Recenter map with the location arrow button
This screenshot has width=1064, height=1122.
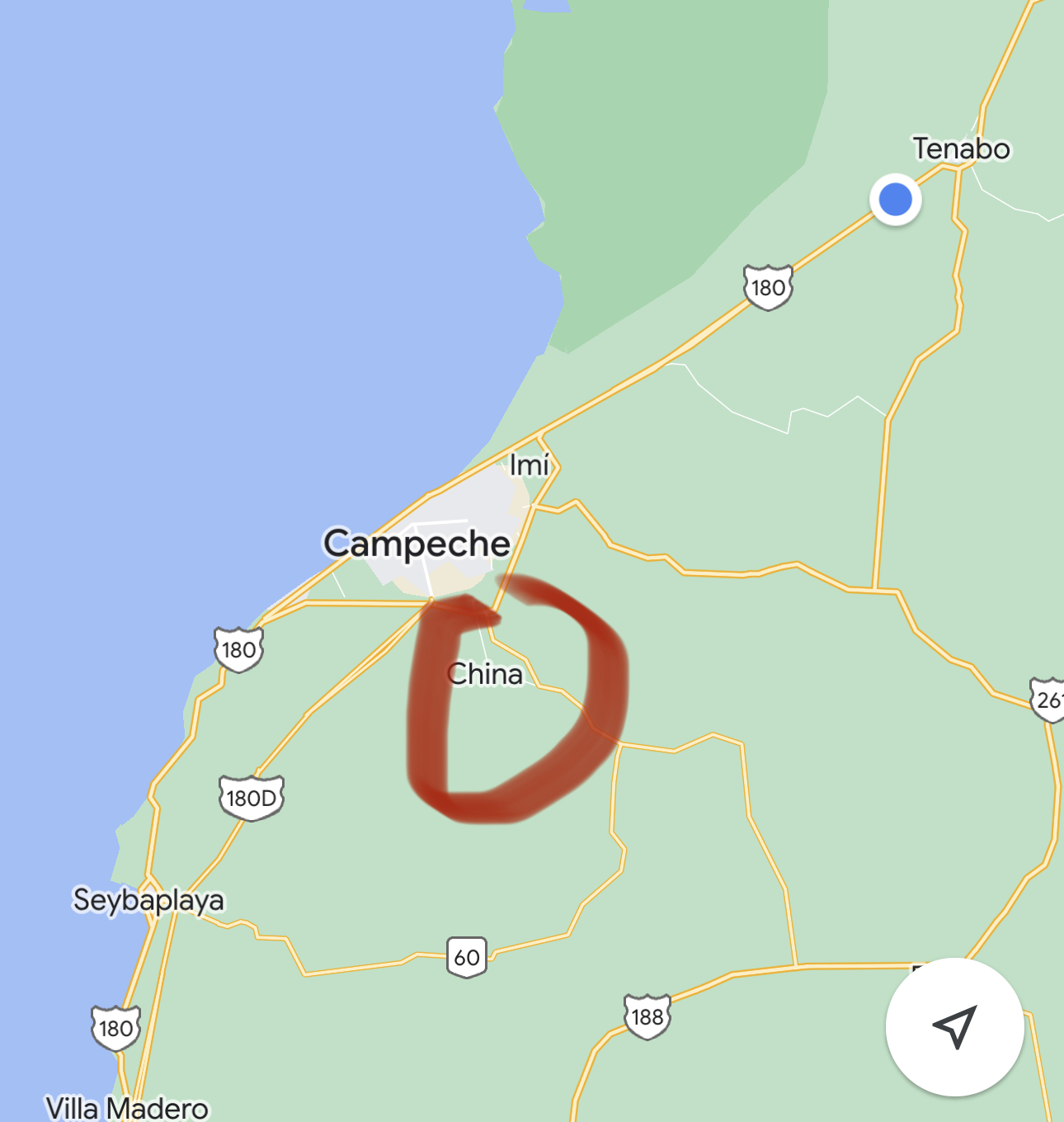click(954, 1026)
